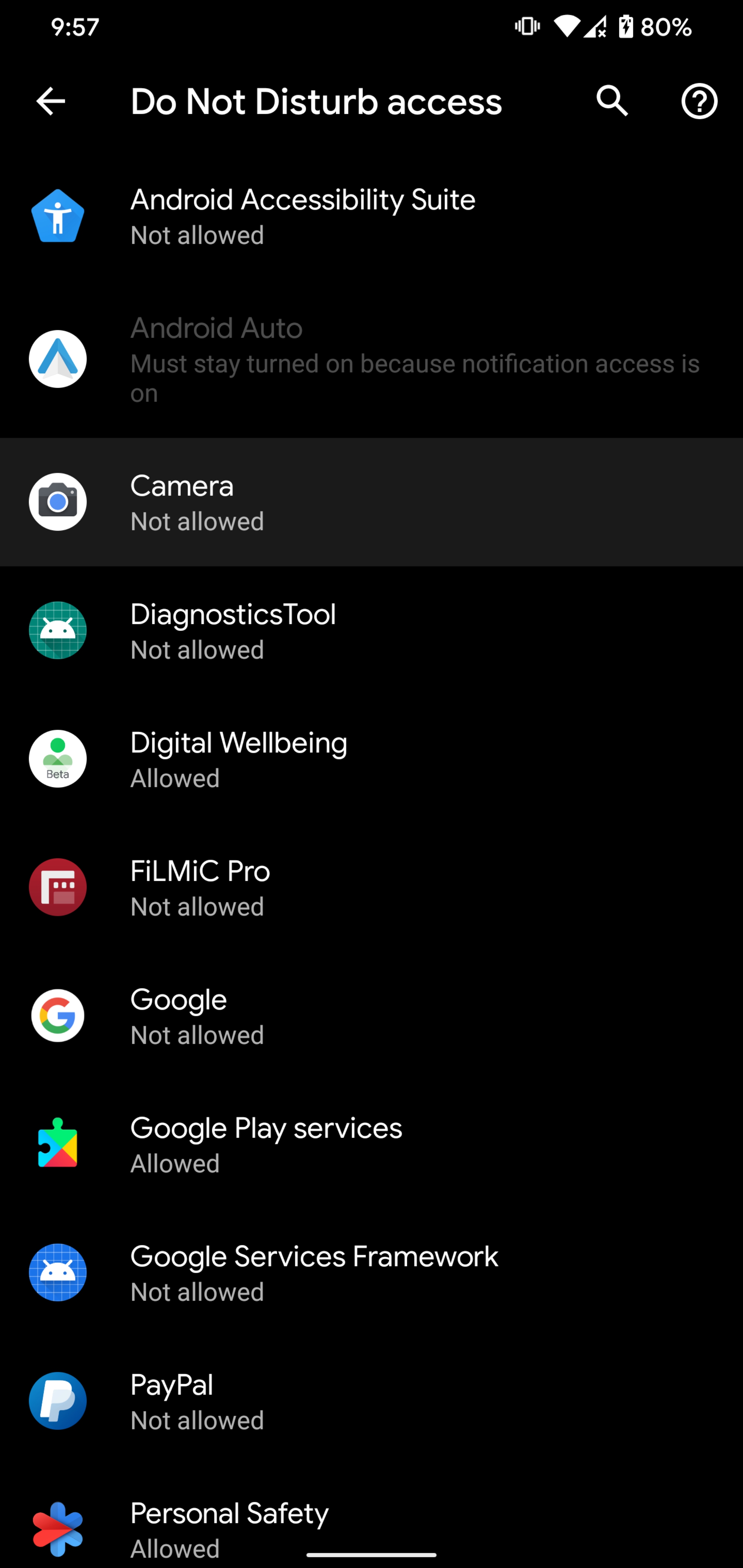
Task: Open Digital Wellbeing access settings
Action: 371,759
